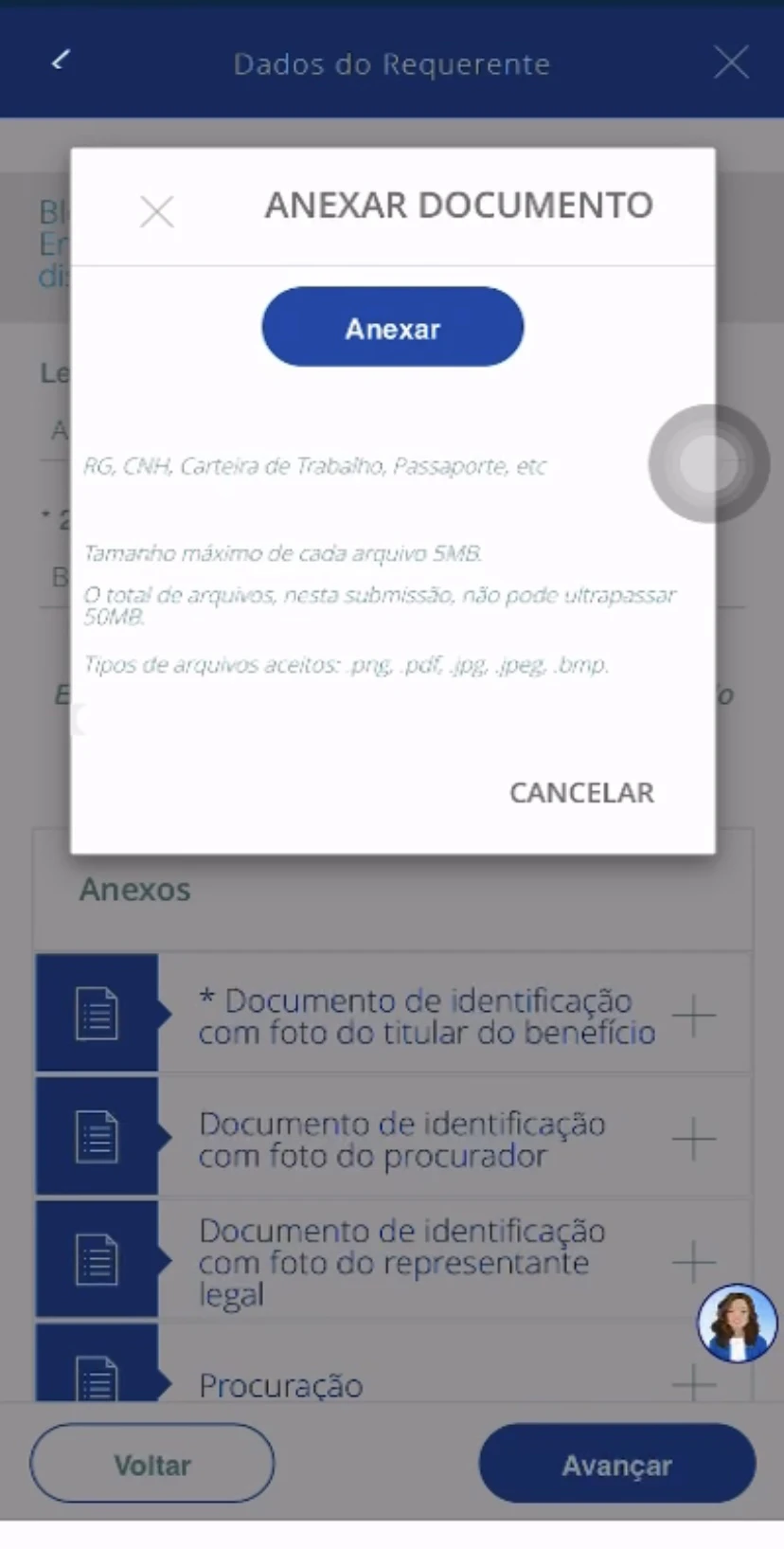This screenshot has height=1549, width=784.
Task: Select CANCELAR in the dialog
Action: click(580, 792)
